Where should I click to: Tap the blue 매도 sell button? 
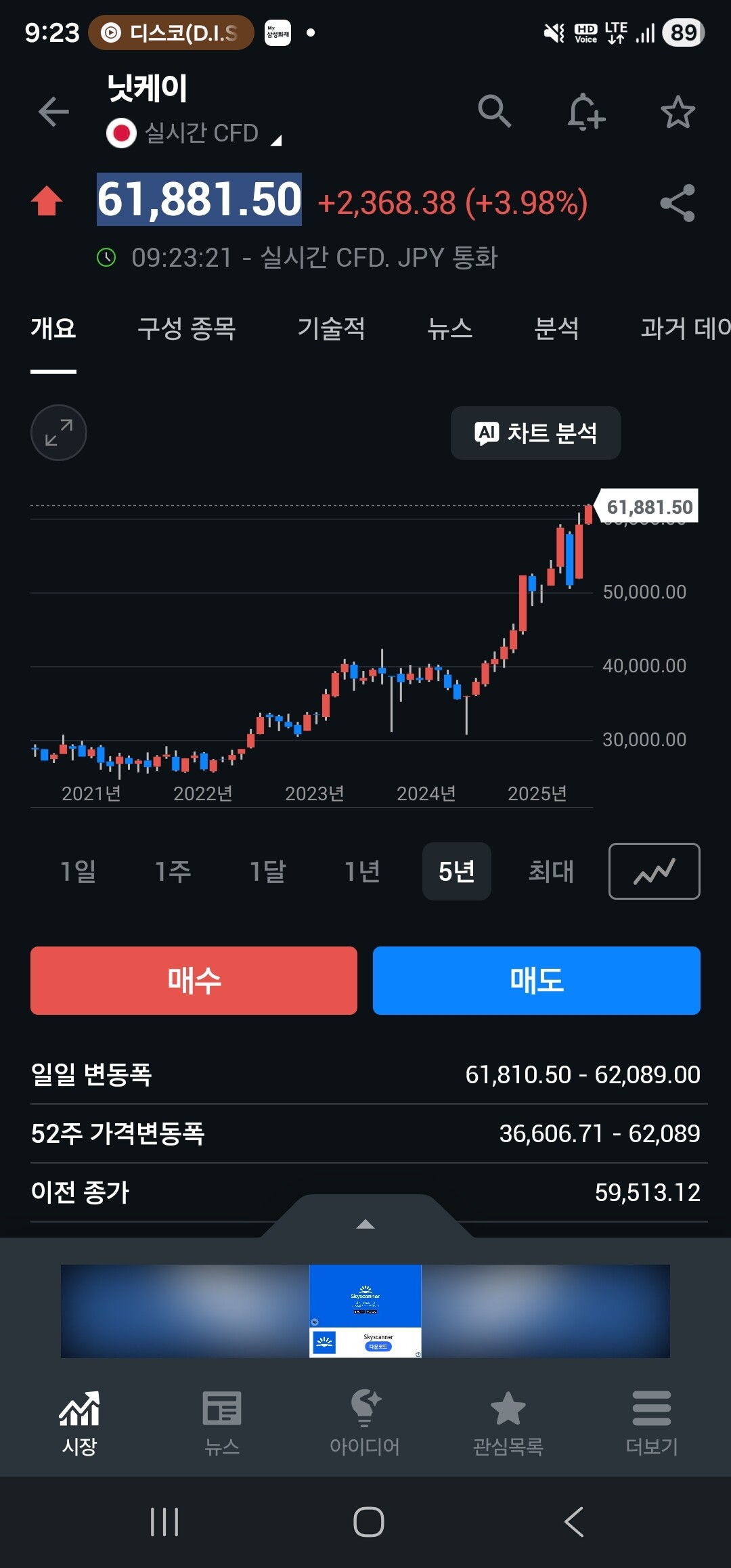[537, 980]
